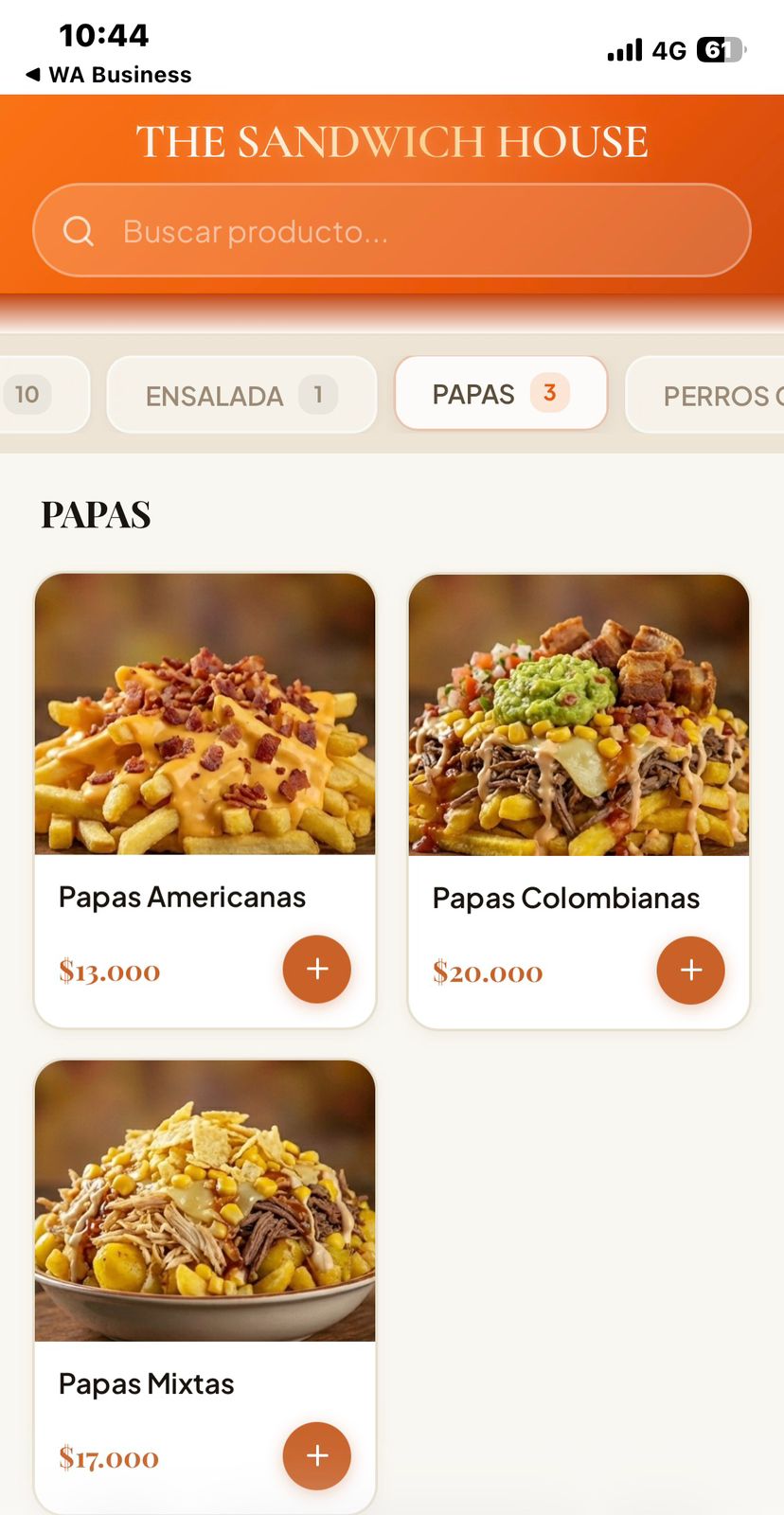Tap the plus icon on Papas Colombianas
This screenshot has width=784, height=1515.
[x=690, y=970]
